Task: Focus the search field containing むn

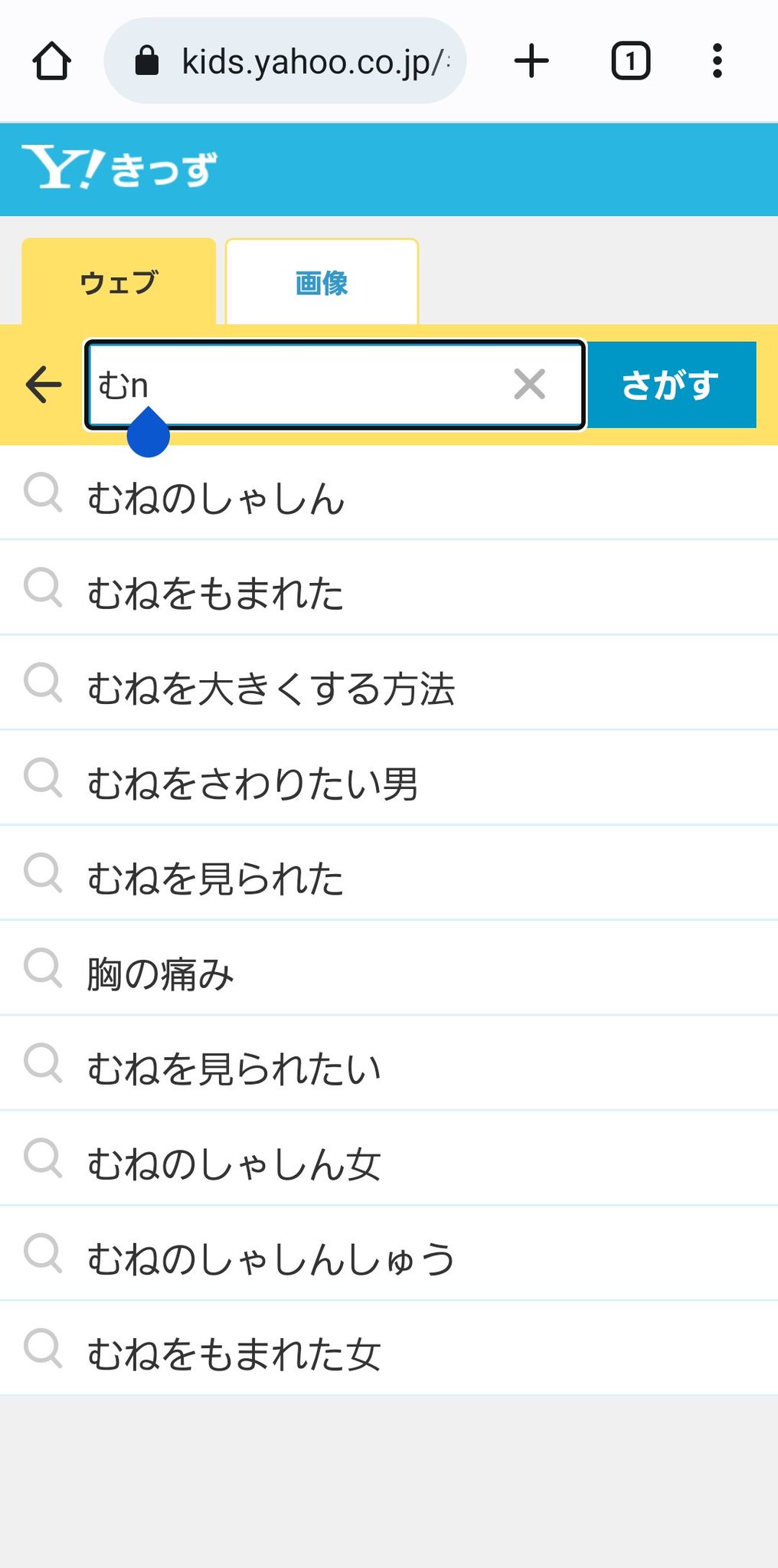Action: click(x=299, y=385)
